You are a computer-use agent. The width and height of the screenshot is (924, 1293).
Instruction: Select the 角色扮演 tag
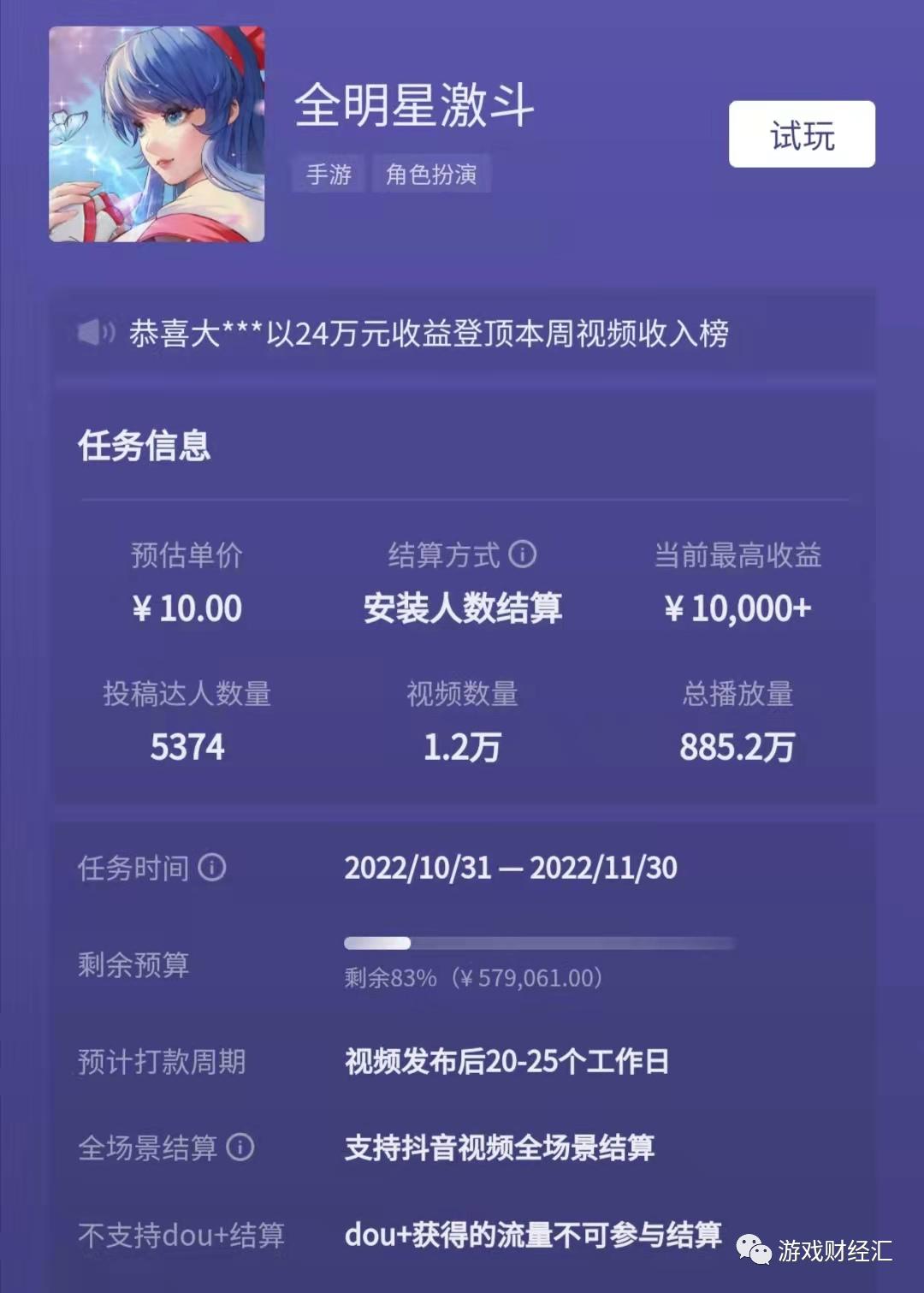(x=431, y=174)
